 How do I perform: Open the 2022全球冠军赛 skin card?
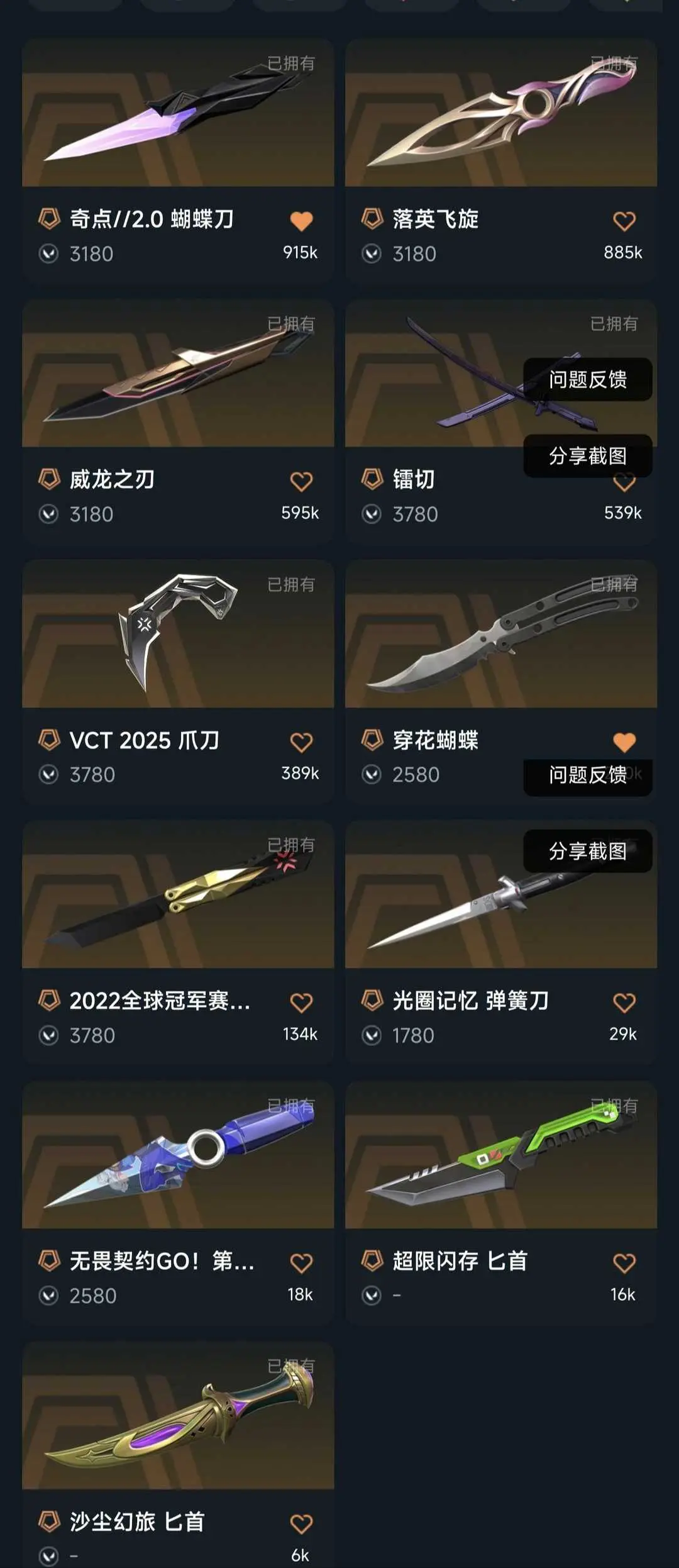coord(178,894)
